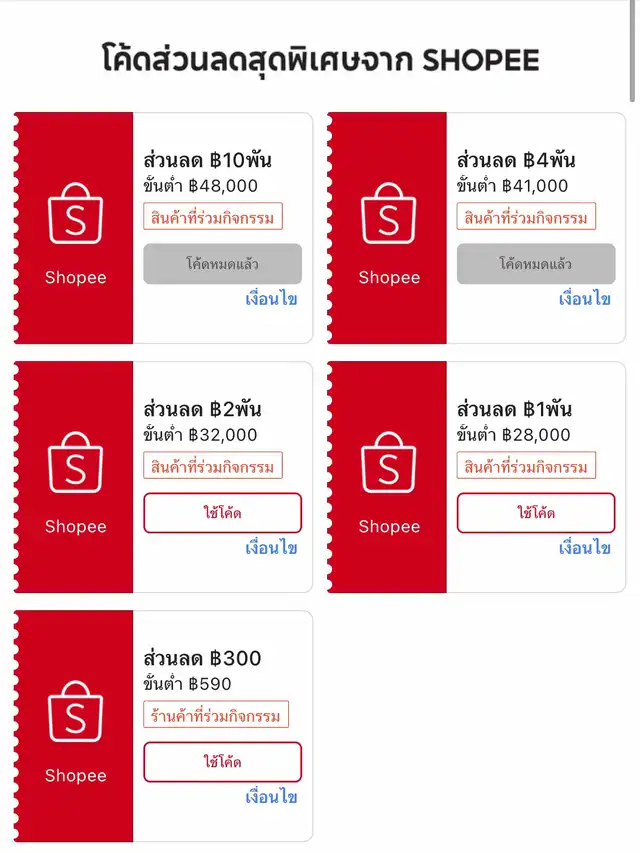Use the ฿300 discount code
This screenshot has width=640, height=853.
[x=222, y=762]
